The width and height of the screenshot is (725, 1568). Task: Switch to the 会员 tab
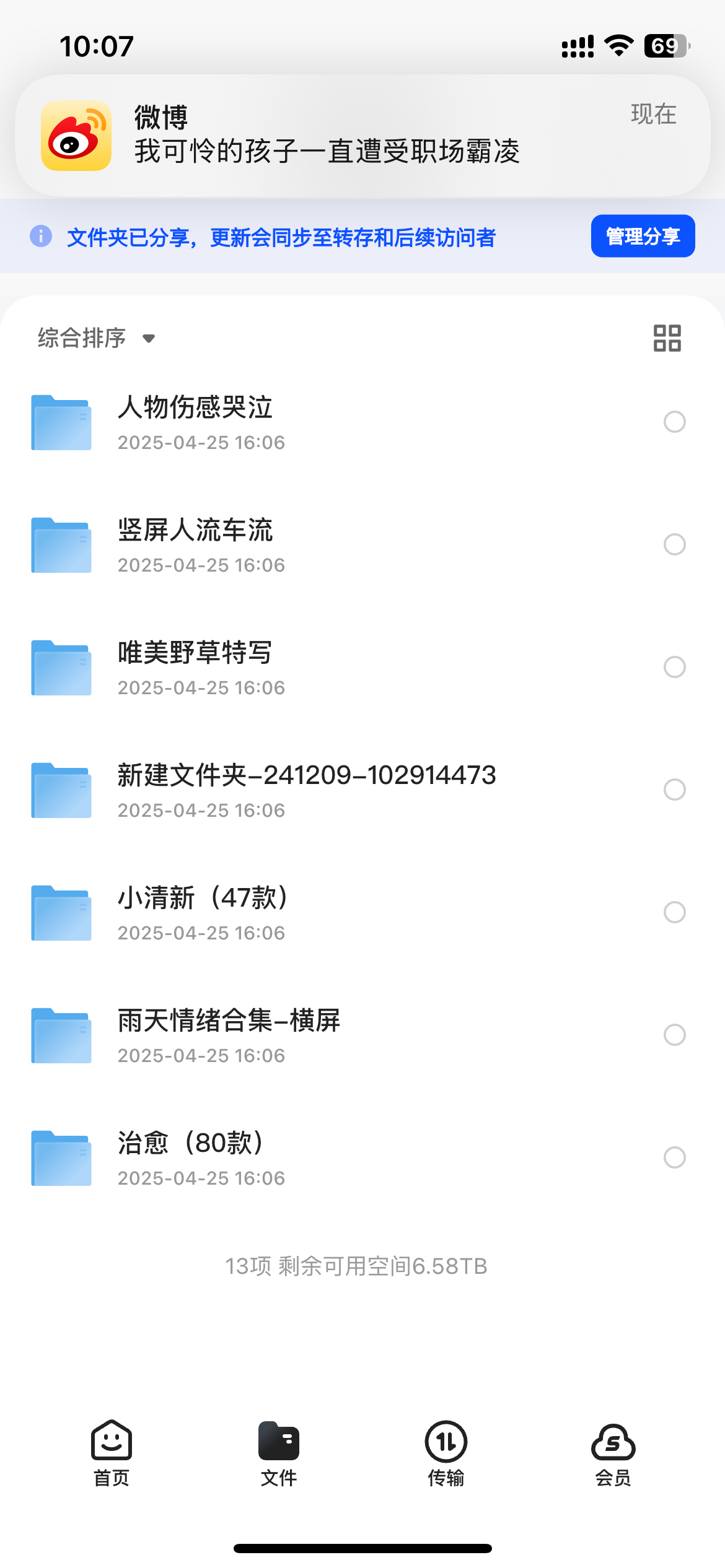613,1453
